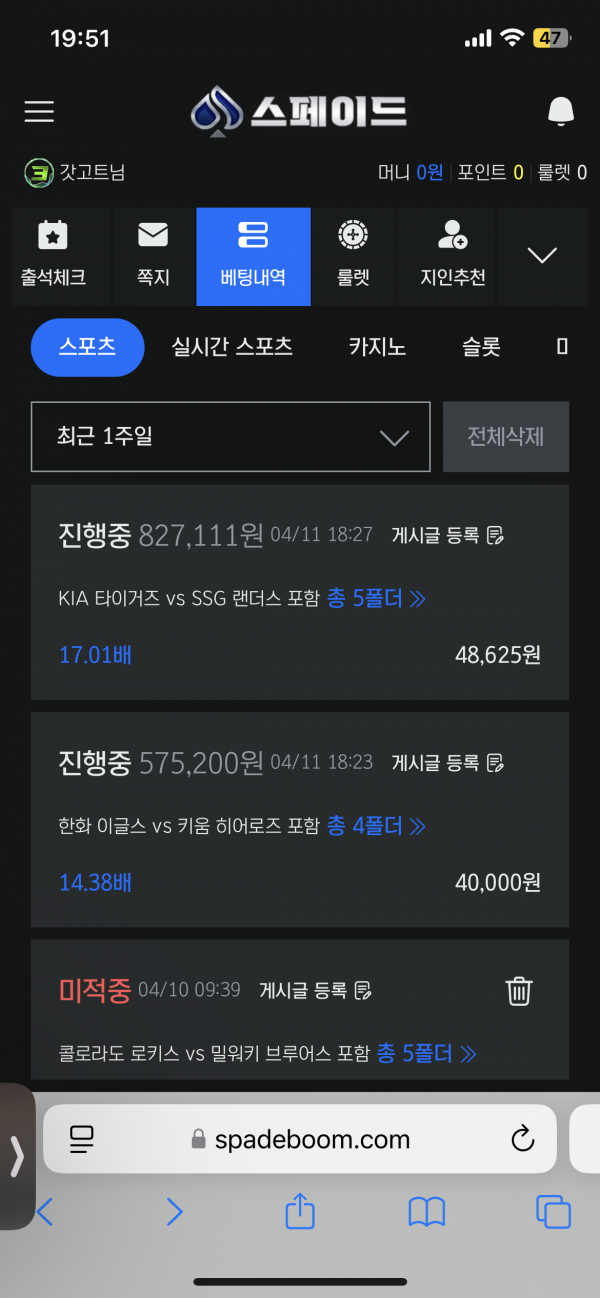
Task: Tap 게시글 등록 on the 575,200원 bet
Action: 447,762
